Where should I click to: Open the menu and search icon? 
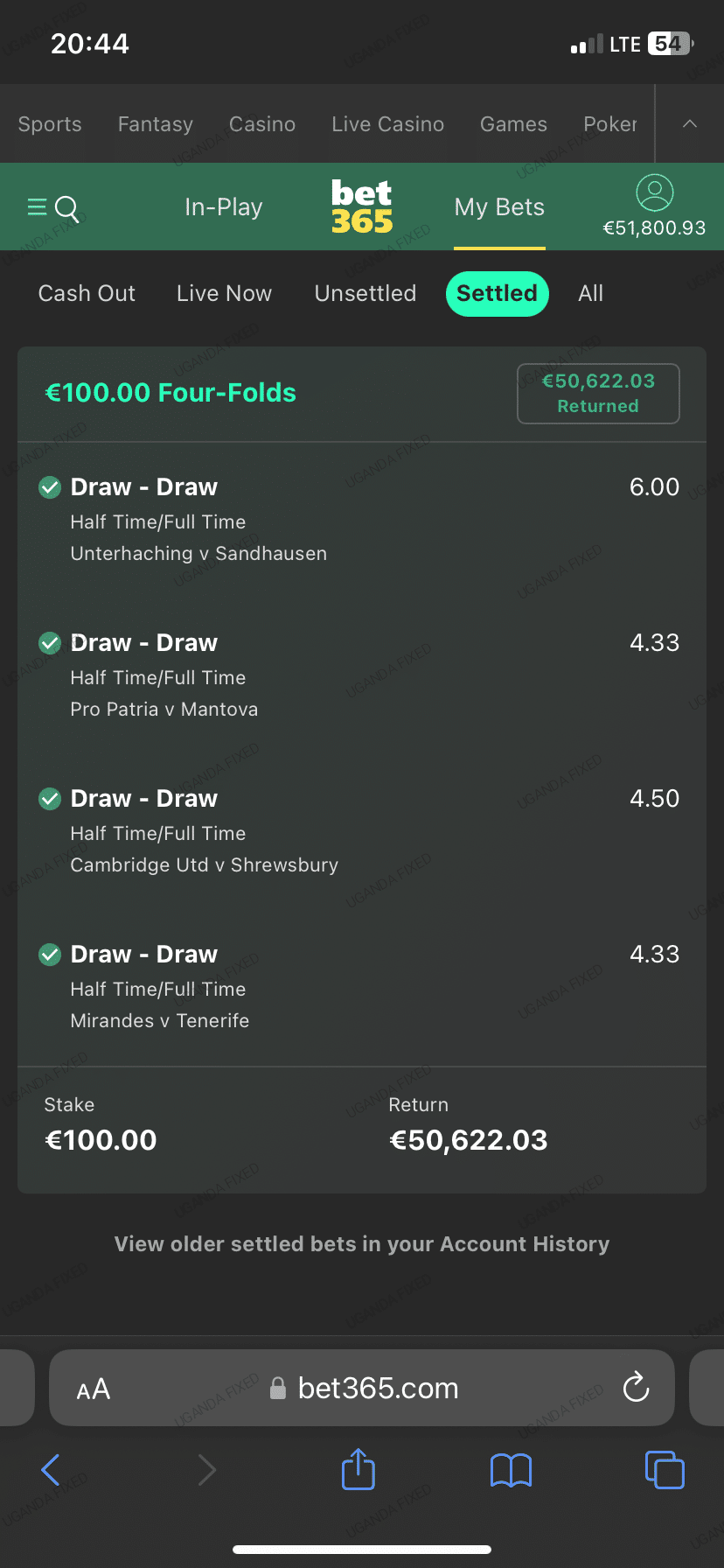[52, 208]
